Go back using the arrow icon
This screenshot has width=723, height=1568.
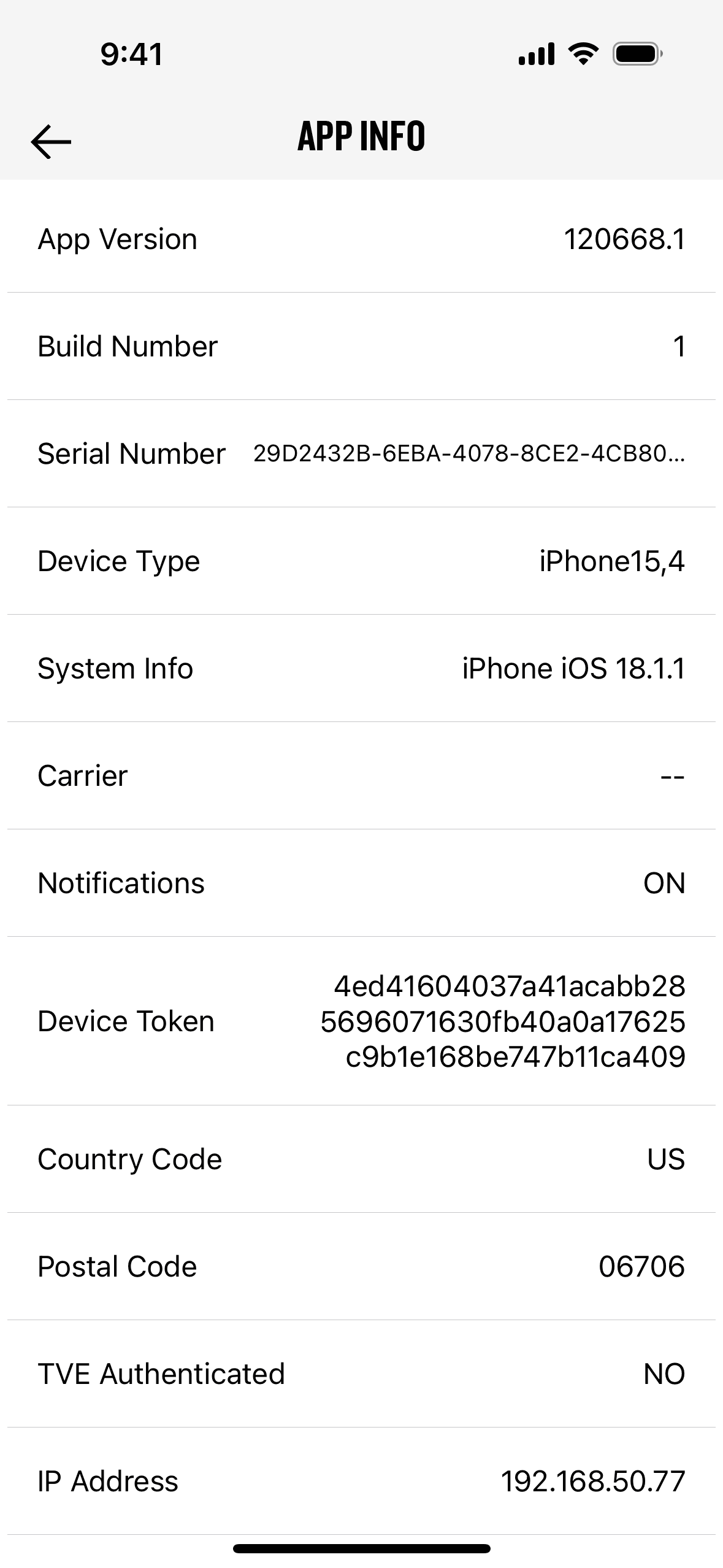coord(51,142)
